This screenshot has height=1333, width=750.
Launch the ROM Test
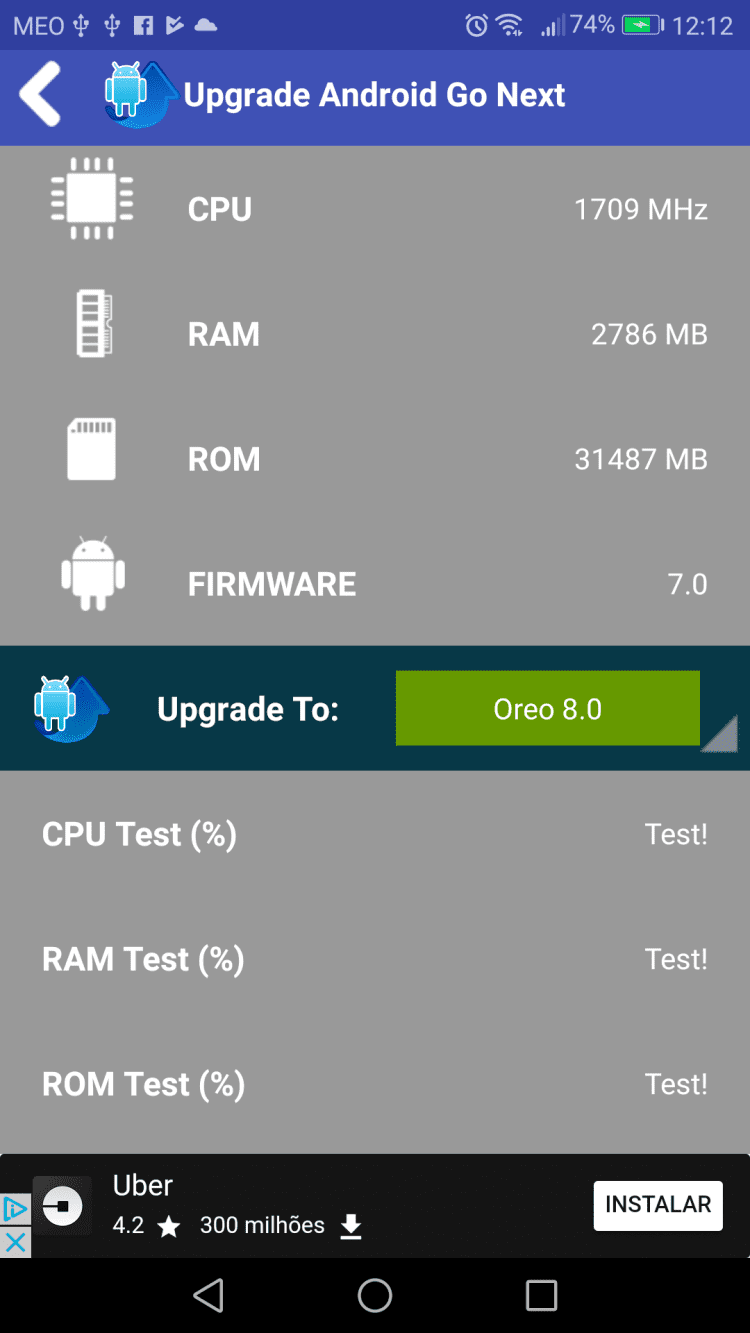(676, 1084)
